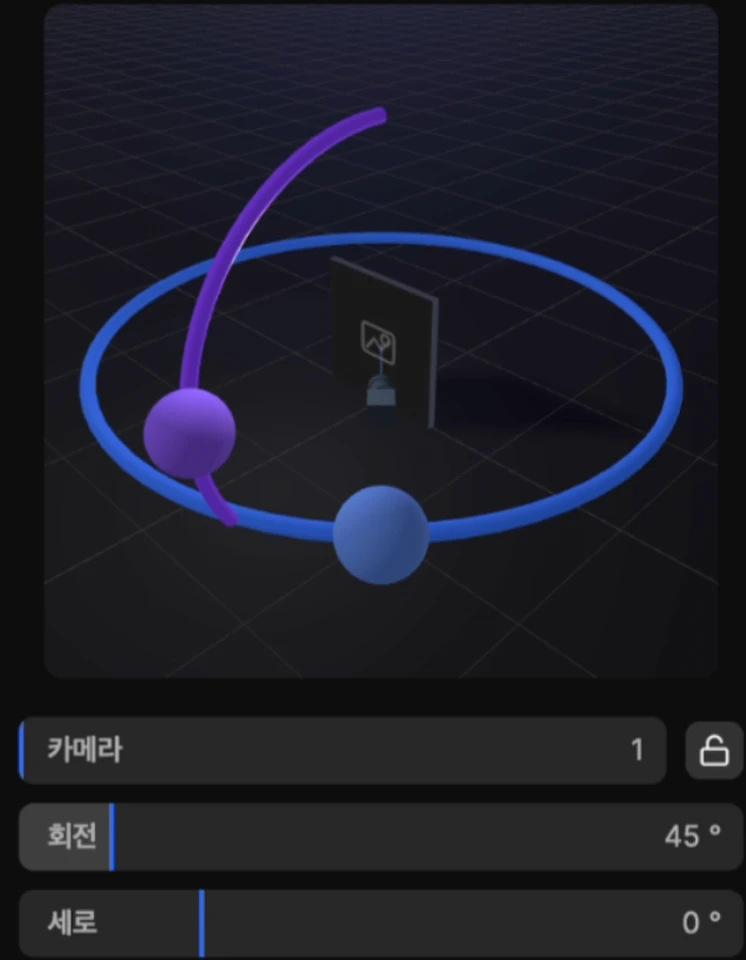
Task: Tap the lock icon beside 카메라 slider
Action: click(714, 750)
